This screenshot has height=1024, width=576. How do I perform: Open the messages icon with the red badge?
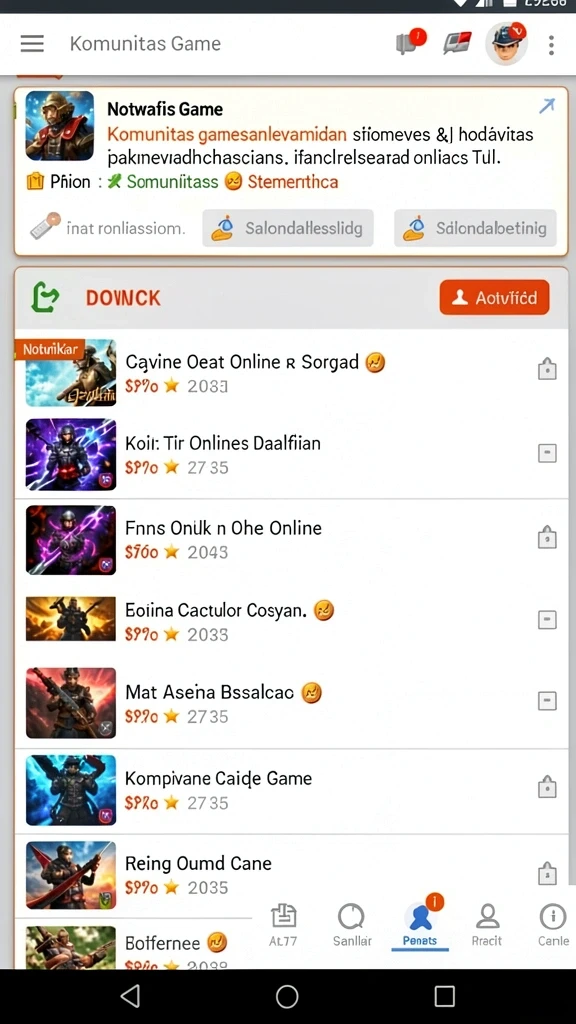pyautogui.click(x=410, y=41)
